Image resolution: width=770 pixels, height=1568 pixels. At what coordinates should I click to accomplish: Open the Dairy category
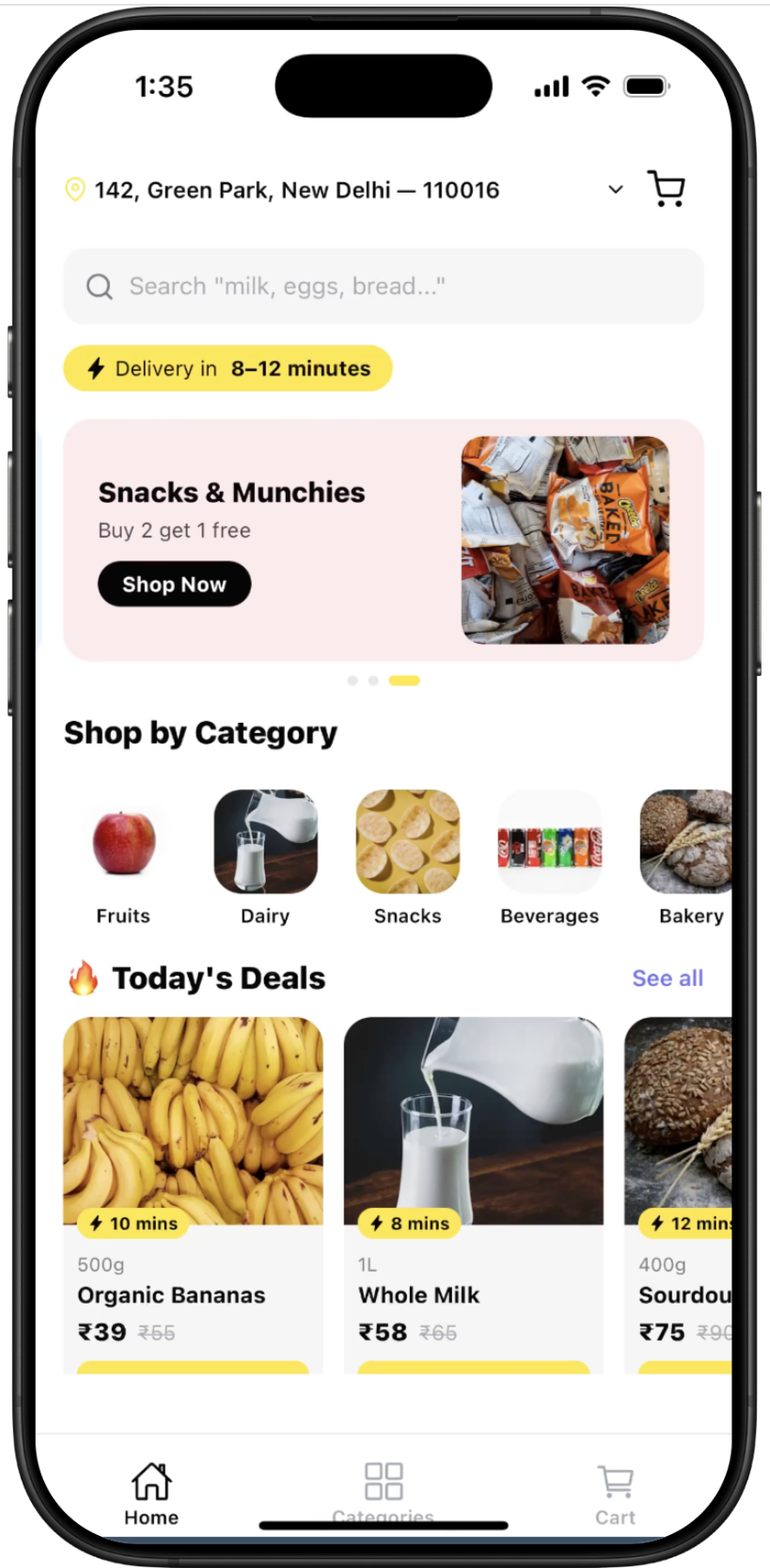point(265,857)
